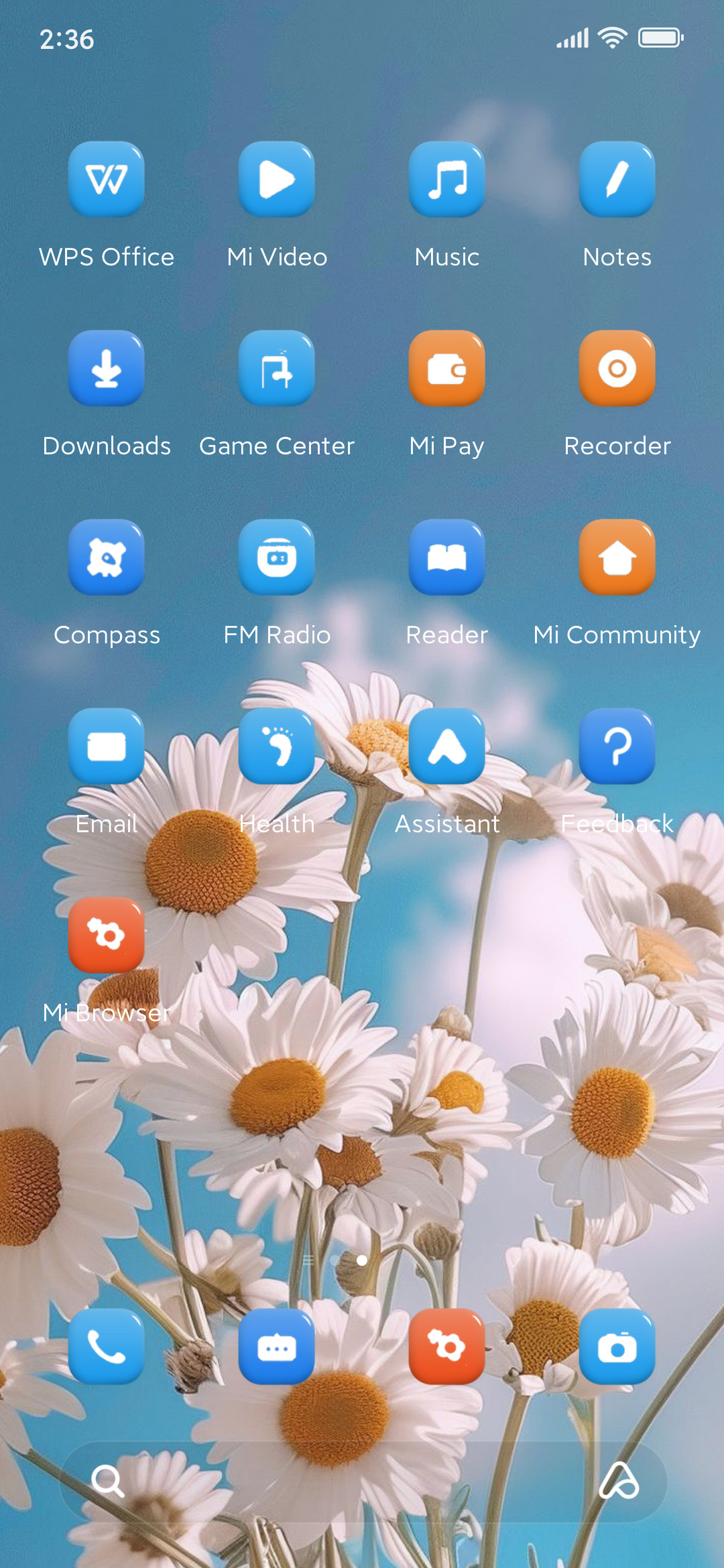
Task: Open Email app
Action: (x=107, y=746)
